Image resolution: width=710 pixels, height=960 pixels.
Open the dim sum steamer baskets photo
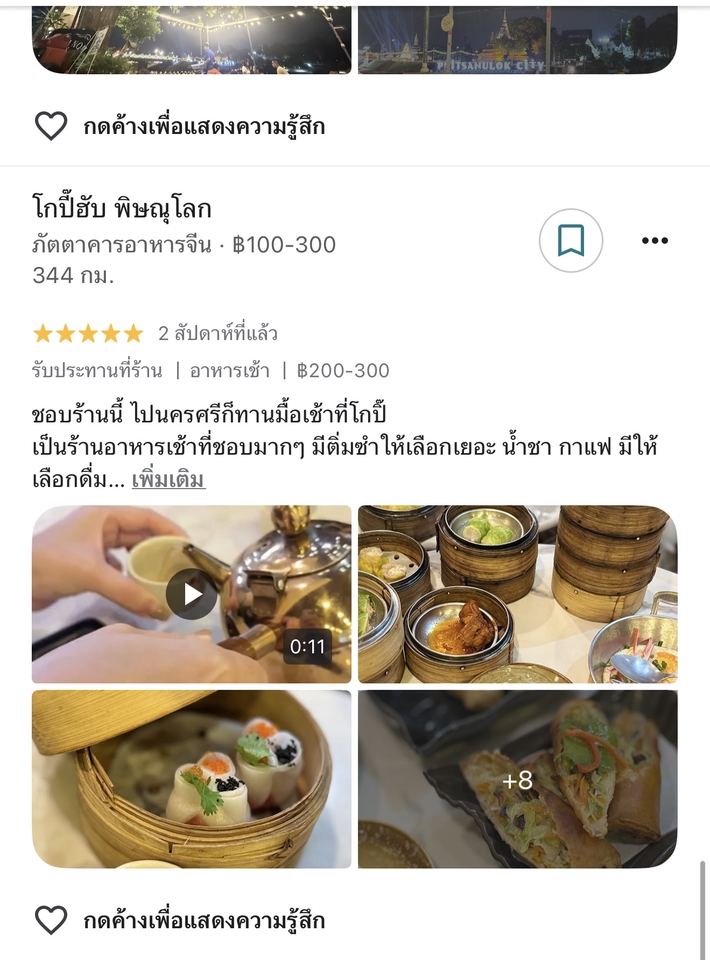coord(517,594)
